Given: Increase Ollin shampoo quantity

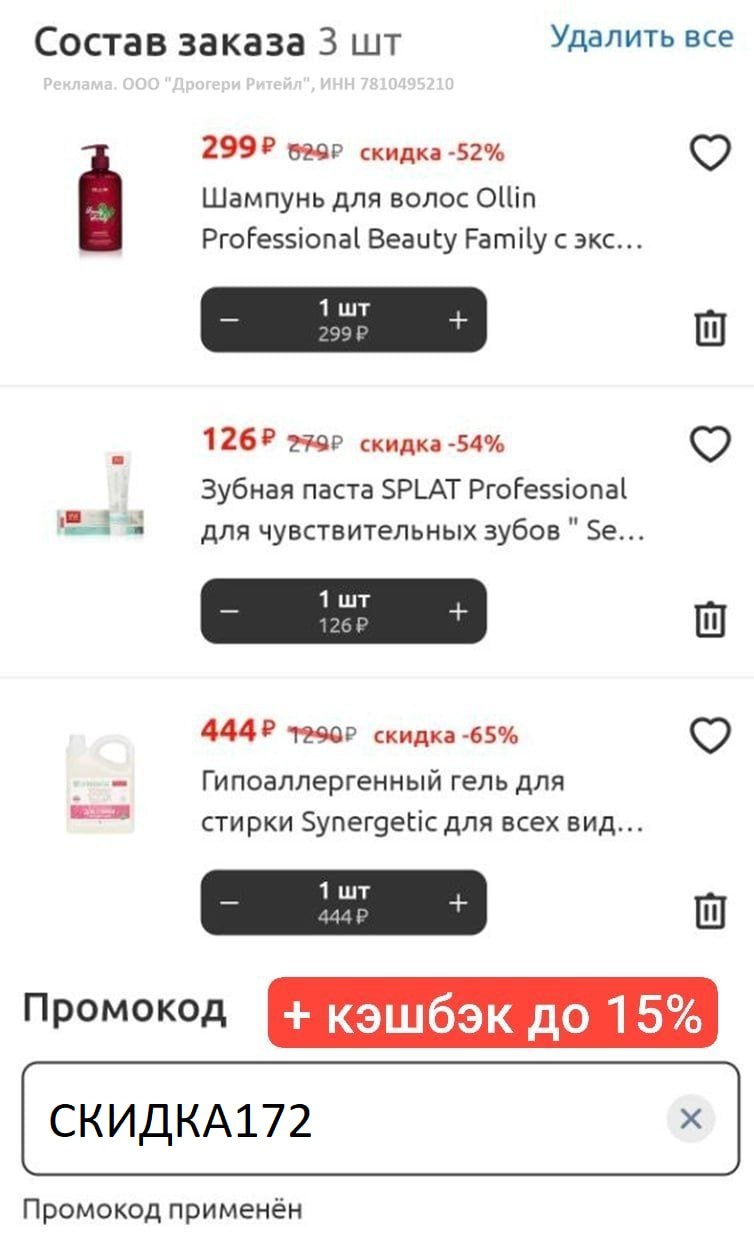Looking at the screenshot, I should [x=458, y=320].
